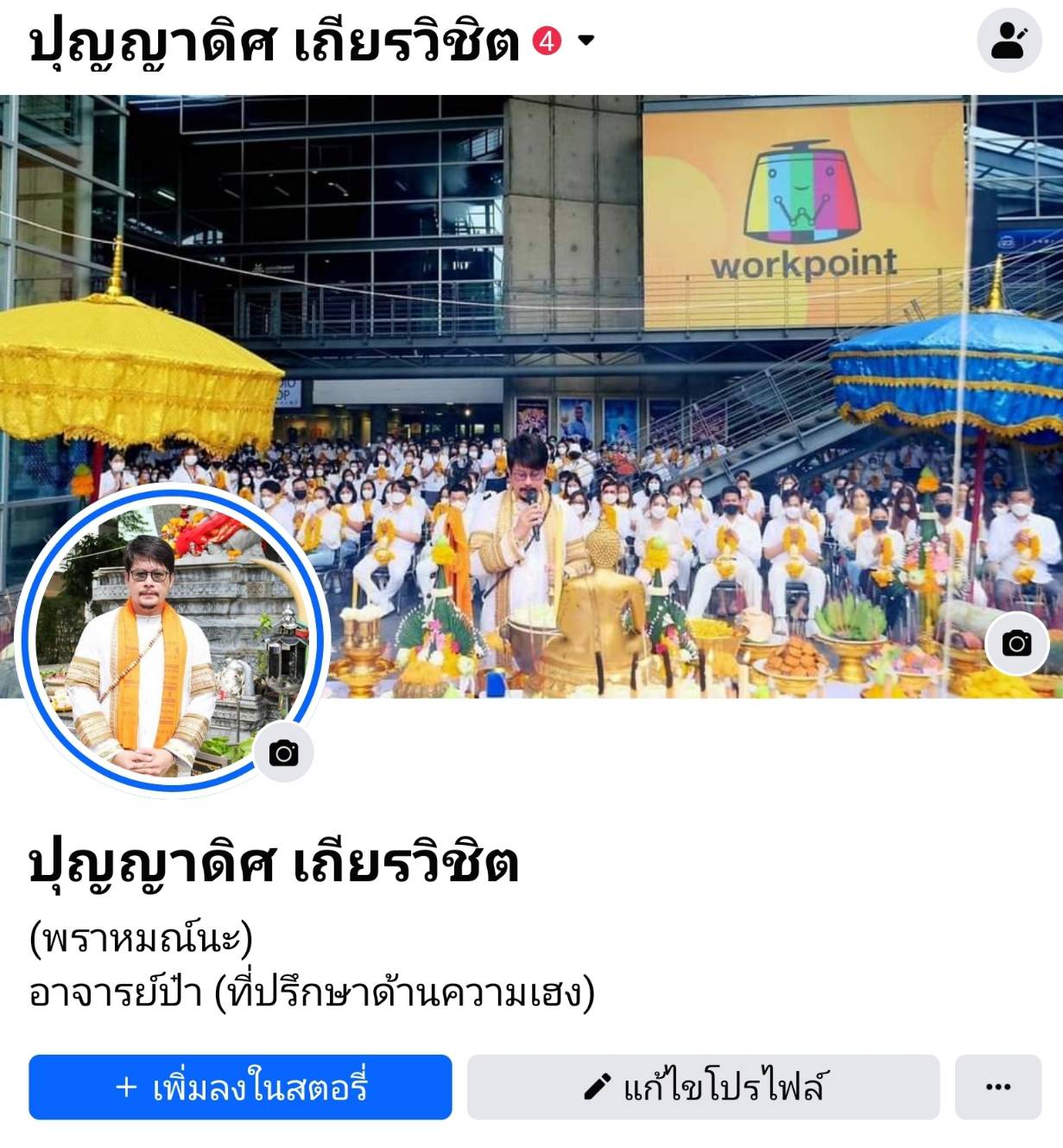Image resolution: width=1063 pixels, height=1148 pixels.
Task: Open the account switcher dropdown arrow
Action: pyautogui.click(x=586, y=40)
